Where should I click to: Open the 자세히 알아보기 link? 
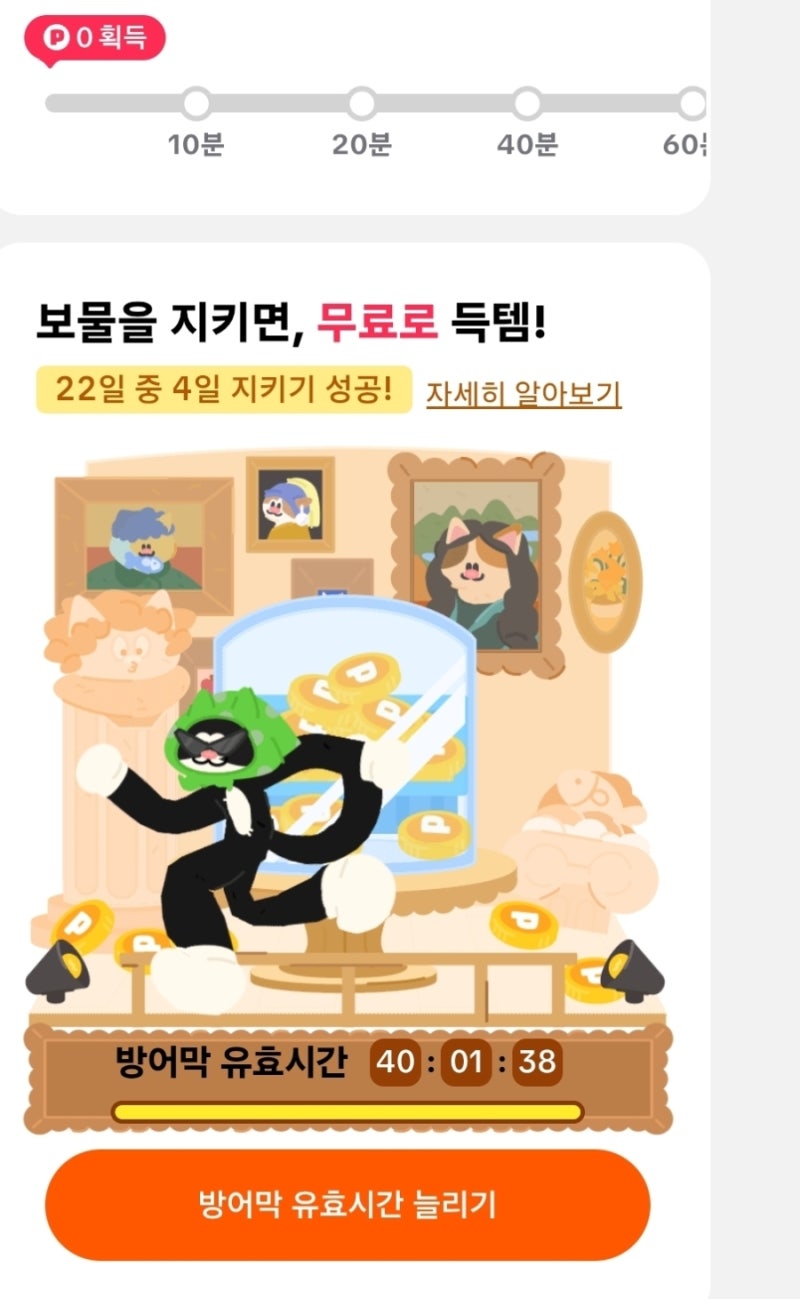tap(524, 394)
